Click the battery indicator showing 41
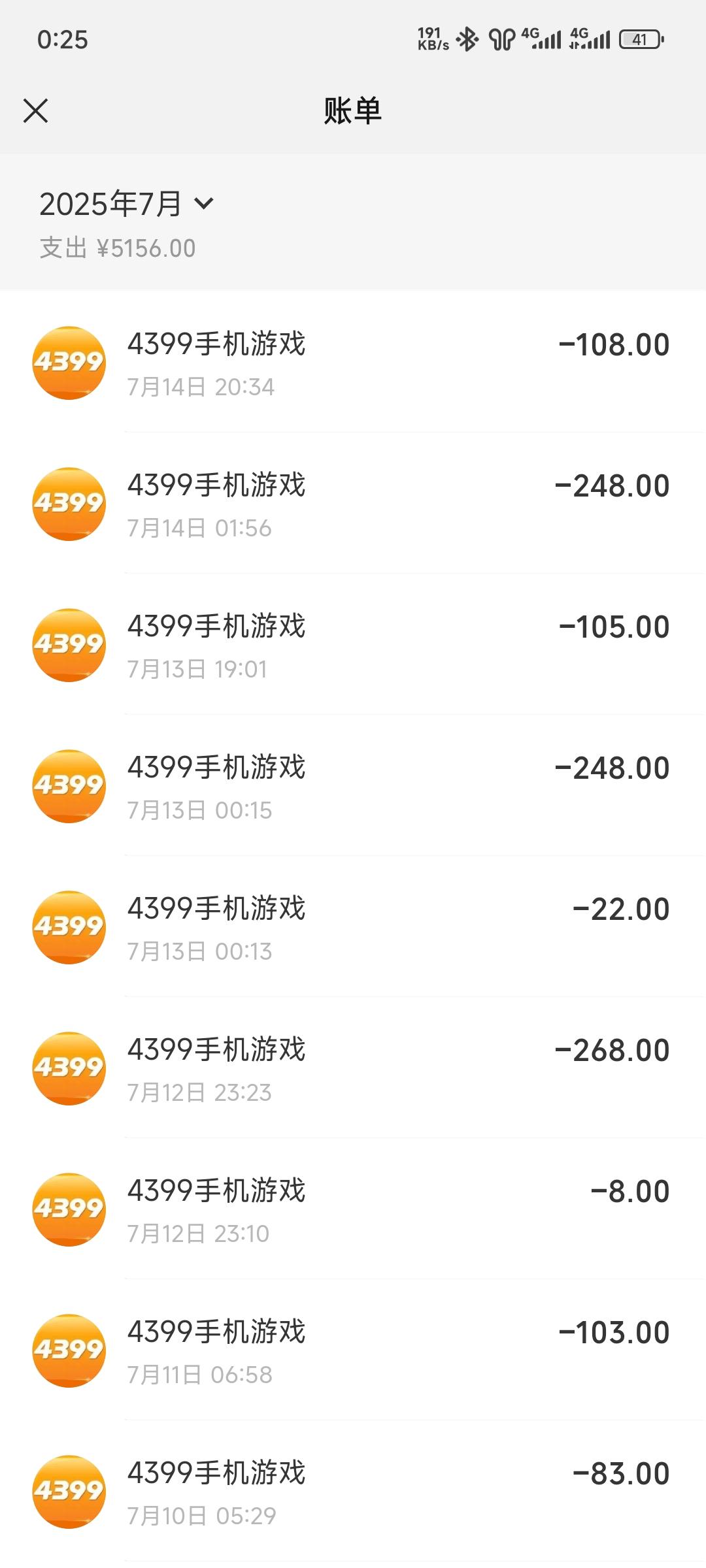The width and height of the screenshot is (706, 1568). [641, 39]
